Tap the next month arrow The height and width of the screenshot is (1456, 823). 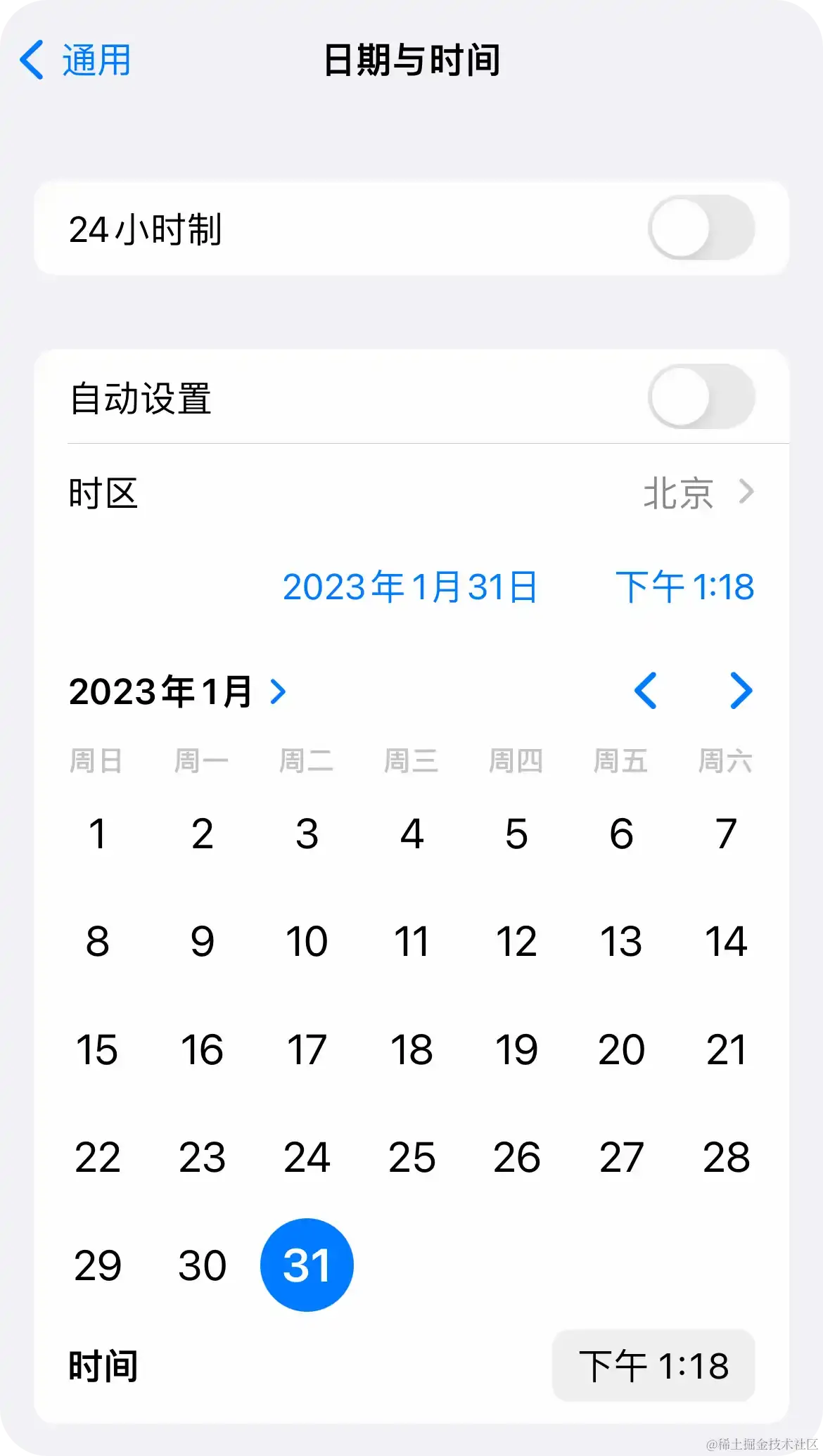741,691
